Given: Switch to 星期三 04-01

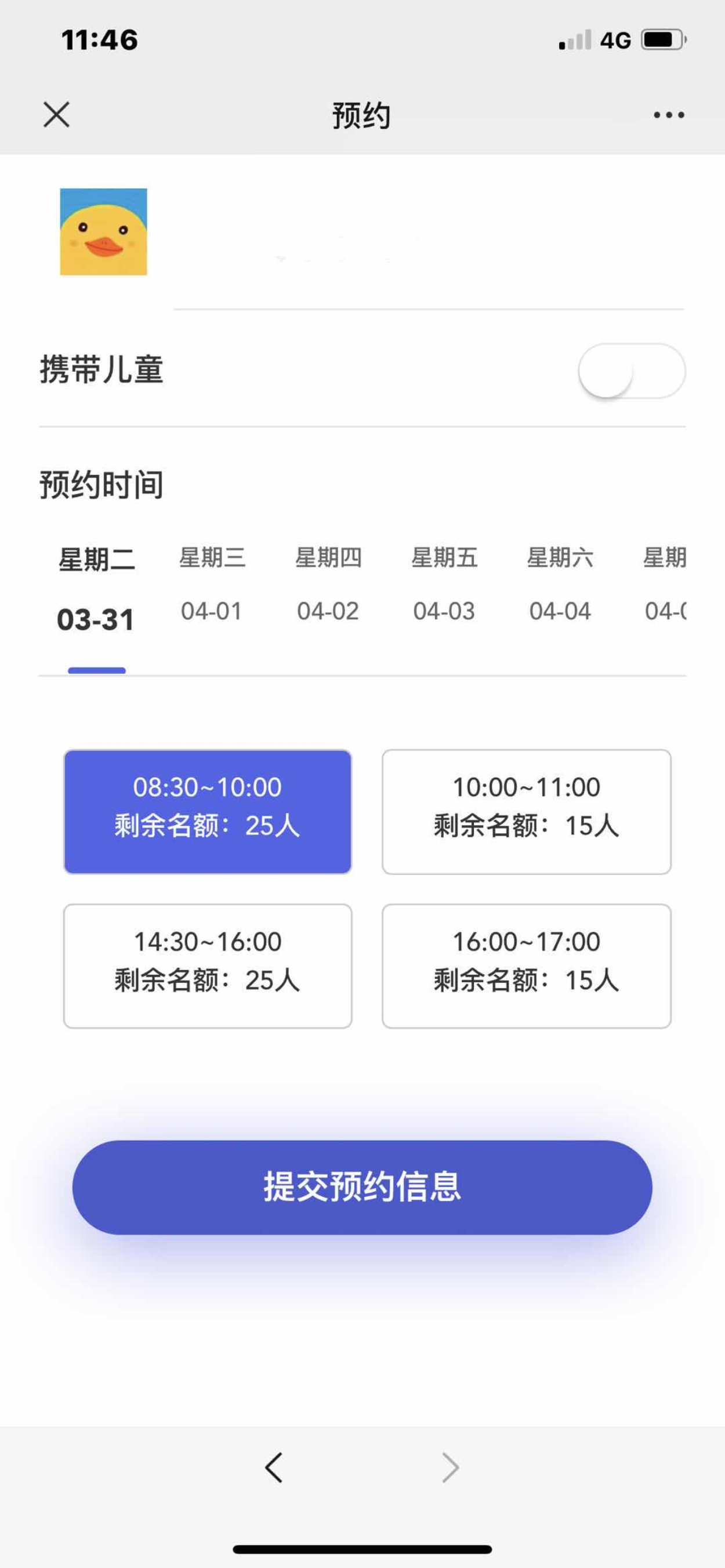Looking at the screenshot, I should pos(212,585).
